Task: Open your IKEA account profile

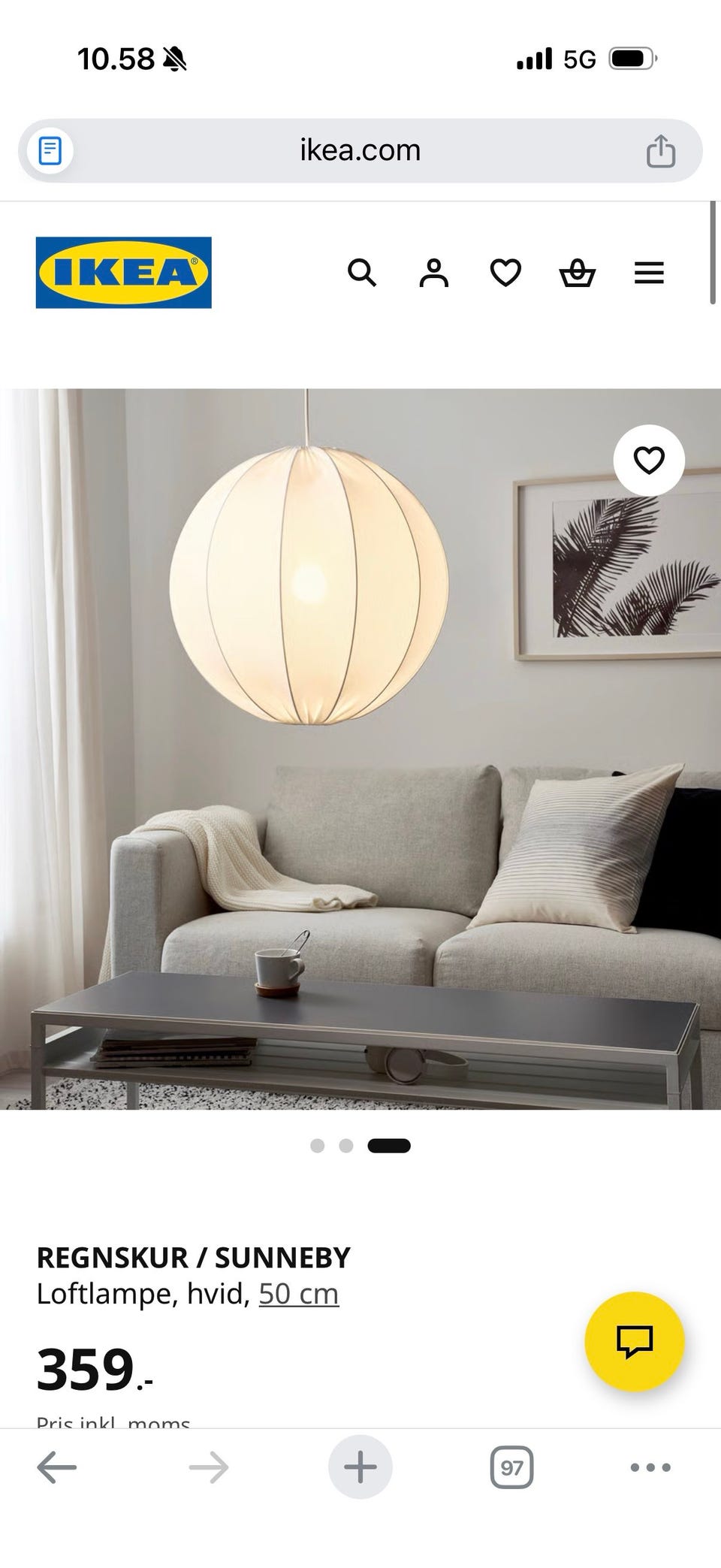Action: pos(435,273)
